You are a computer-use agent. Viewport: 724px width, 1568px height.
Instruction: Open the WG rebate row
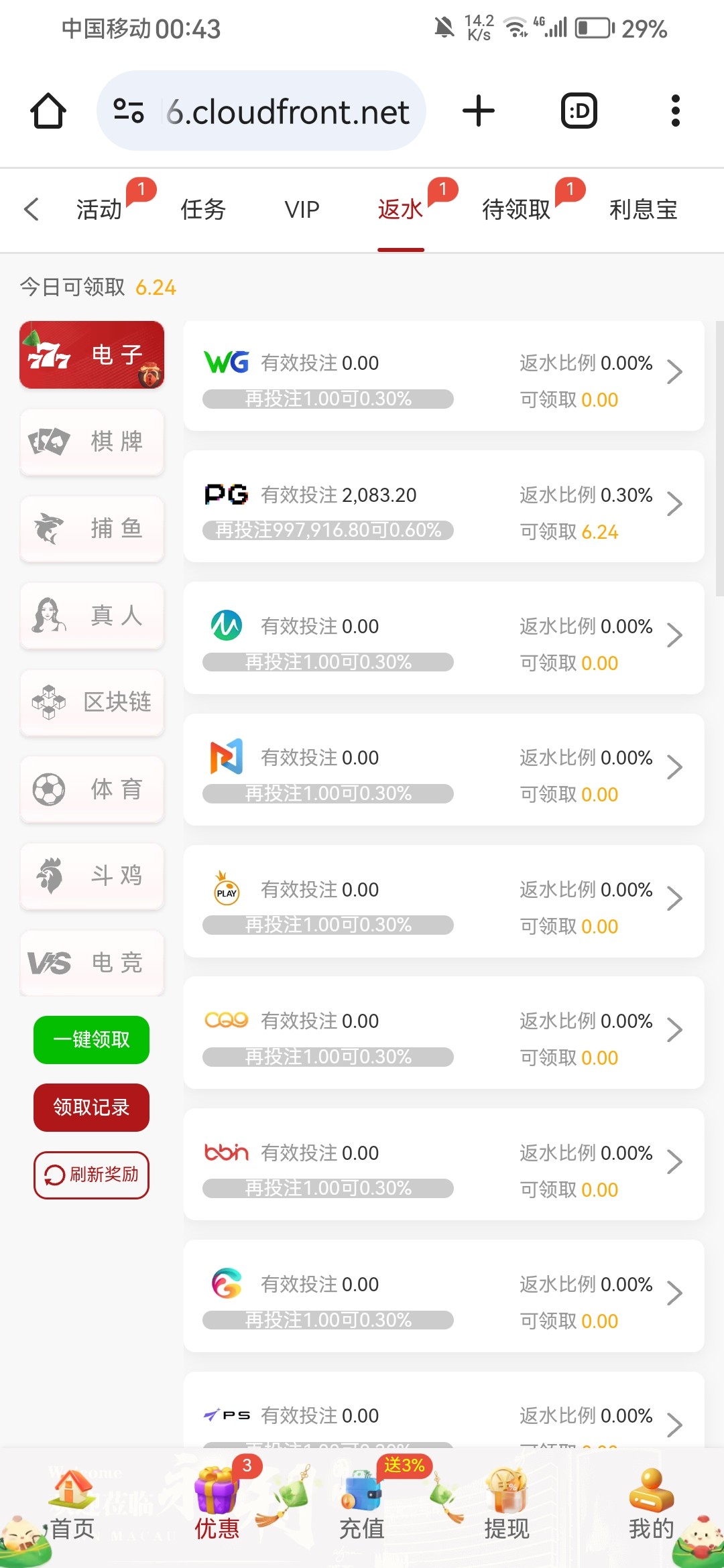point(443,375)
